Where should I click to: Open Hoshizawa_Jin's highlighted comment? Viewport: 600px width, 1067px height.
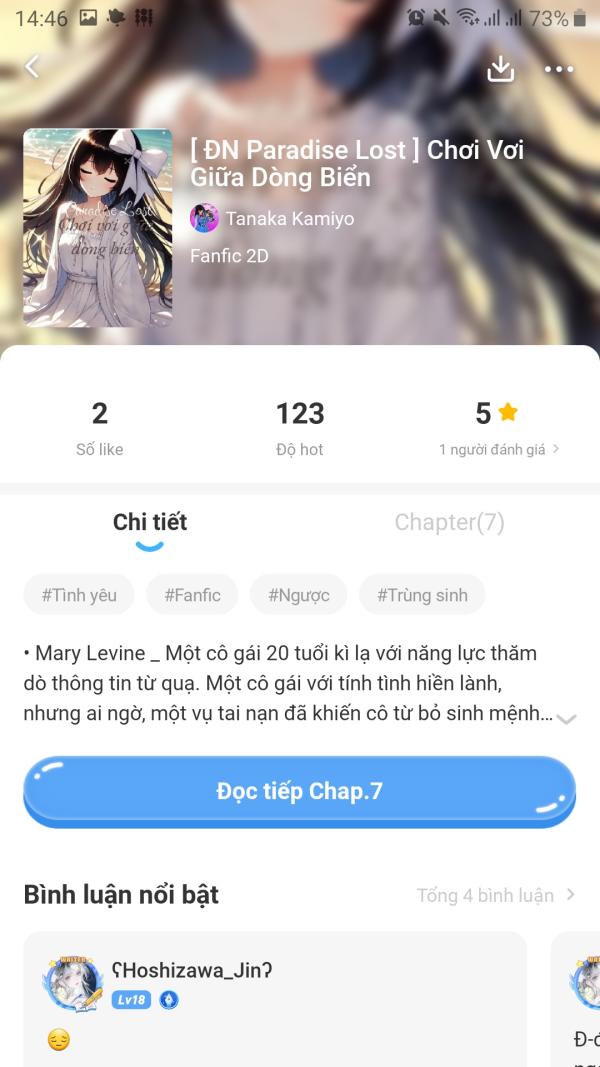275,999
